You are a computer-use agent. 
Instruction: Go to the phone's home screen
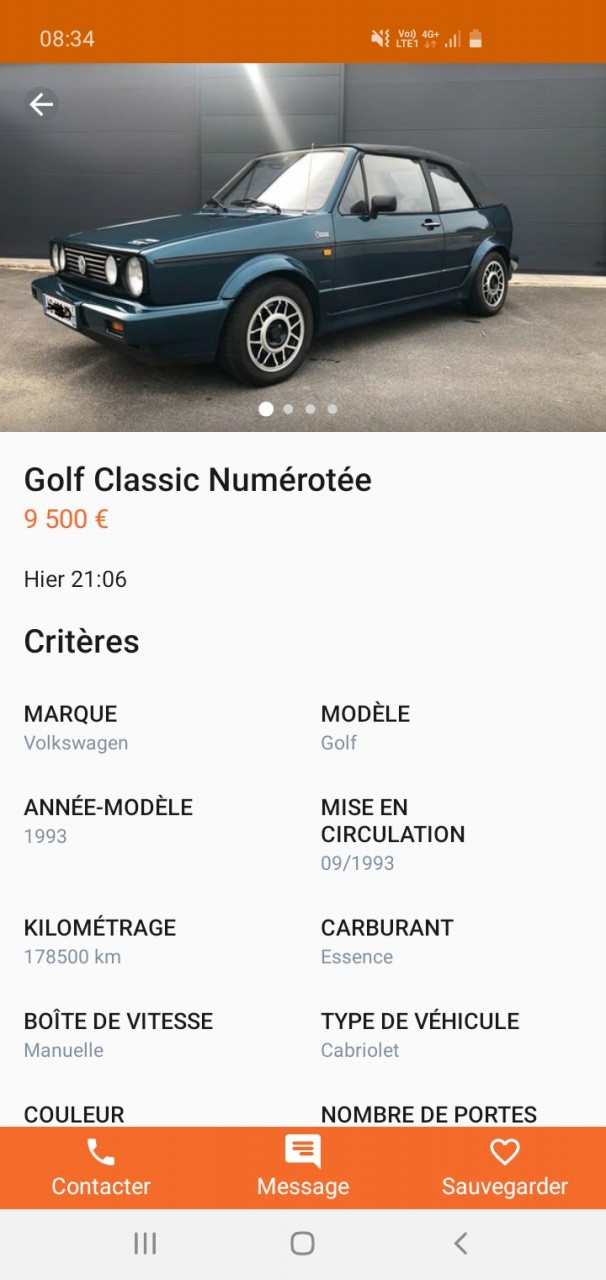[302, 1243]
